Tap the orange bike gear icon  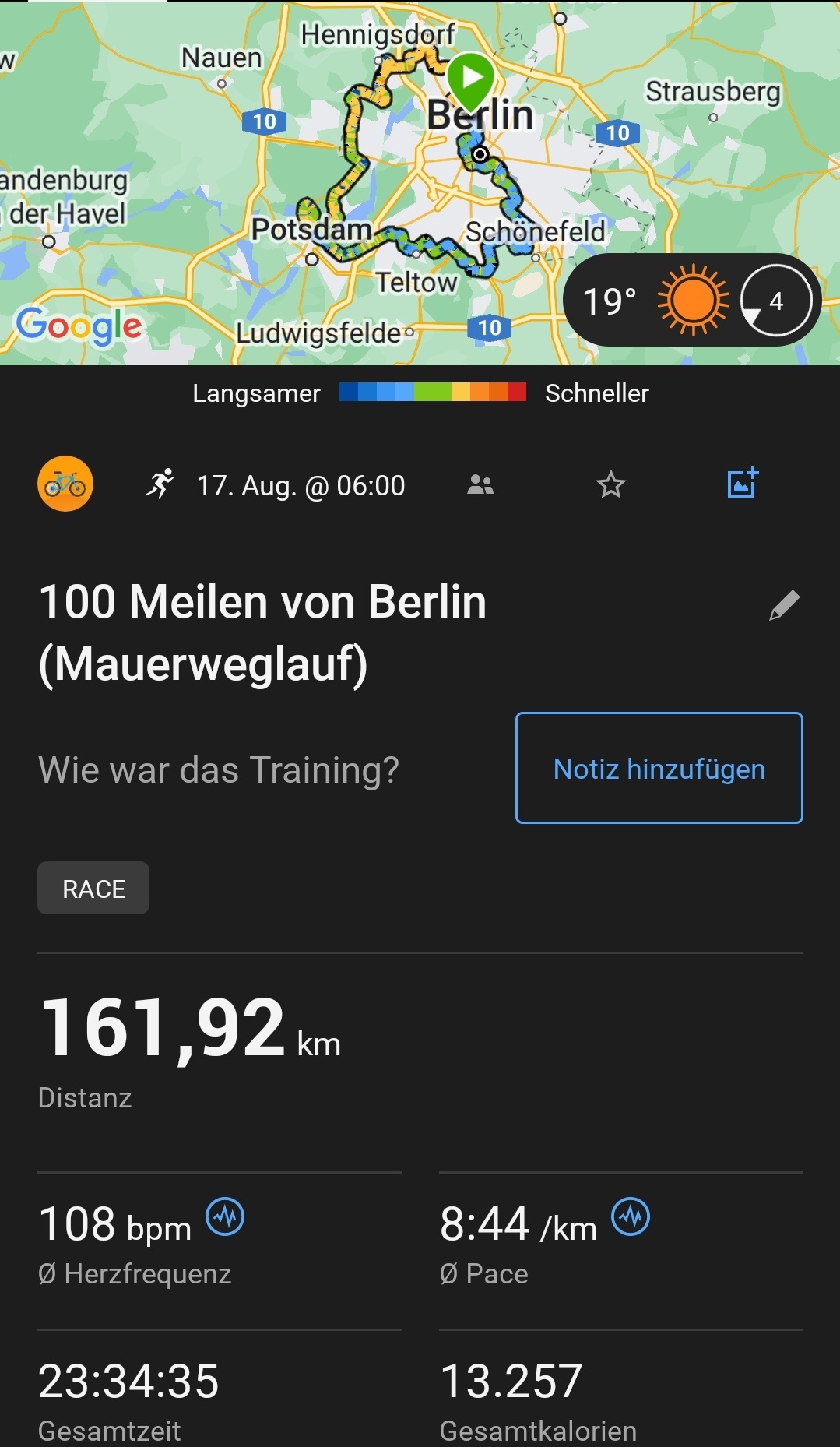click(x=65, y=484)
